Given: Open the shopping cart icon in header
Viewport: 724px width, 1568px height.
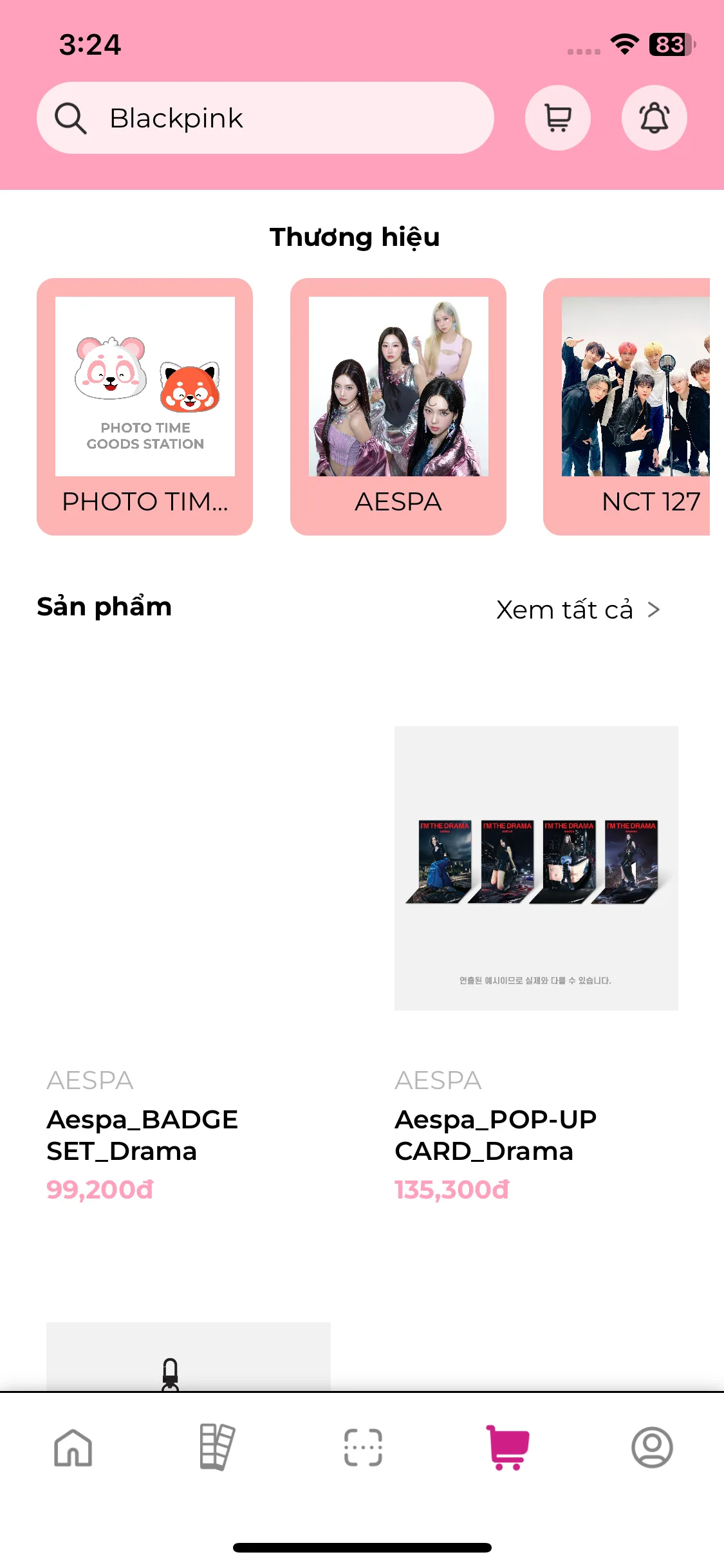Looking at the screenshot, I should [558, 118].
